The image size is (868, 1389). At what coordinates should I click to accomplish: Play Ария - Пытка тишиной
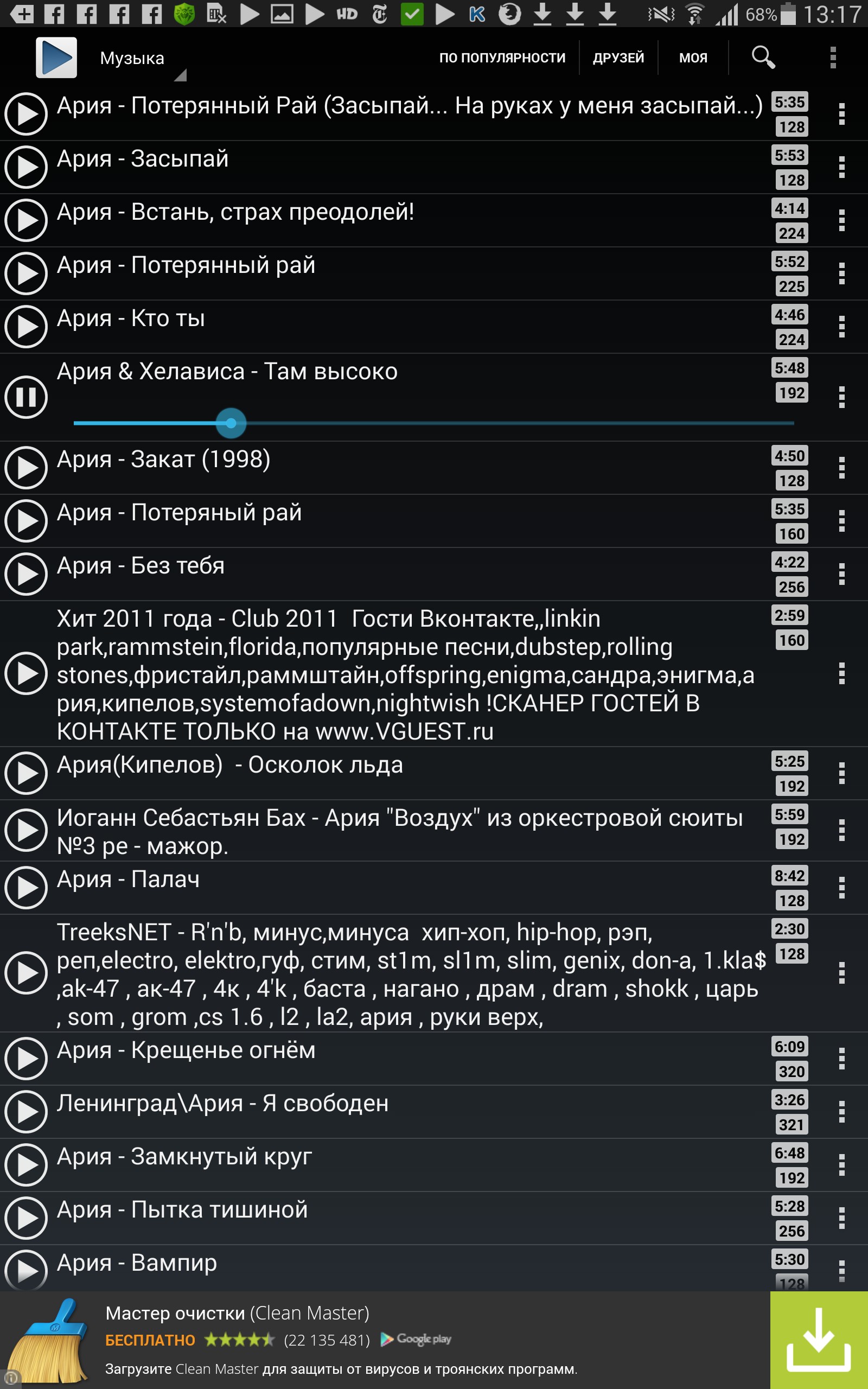tap(26, 1218)
